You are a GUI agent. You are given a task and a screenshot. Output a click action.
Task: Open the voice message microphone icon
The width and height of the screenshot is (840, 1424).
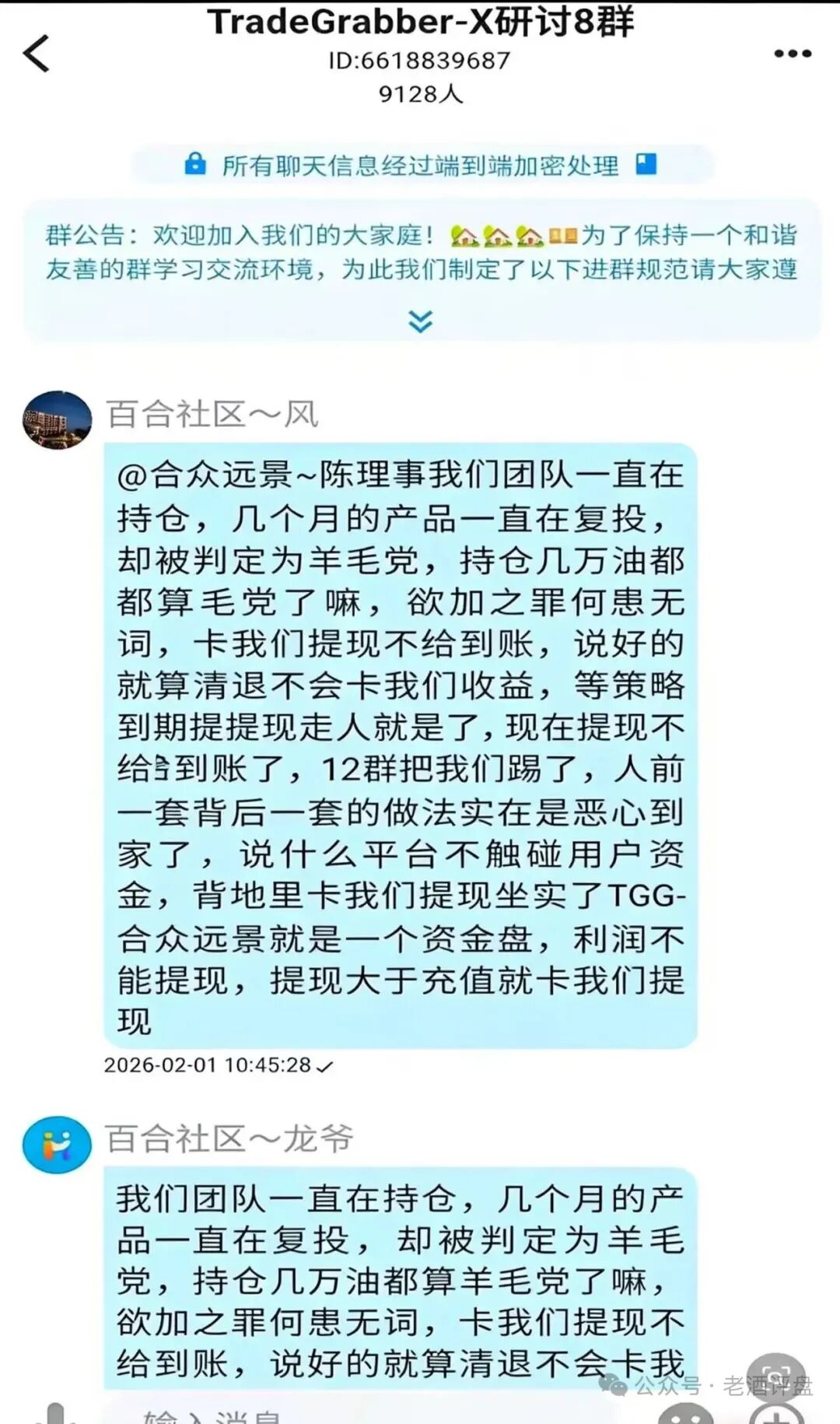(53, 1415)
